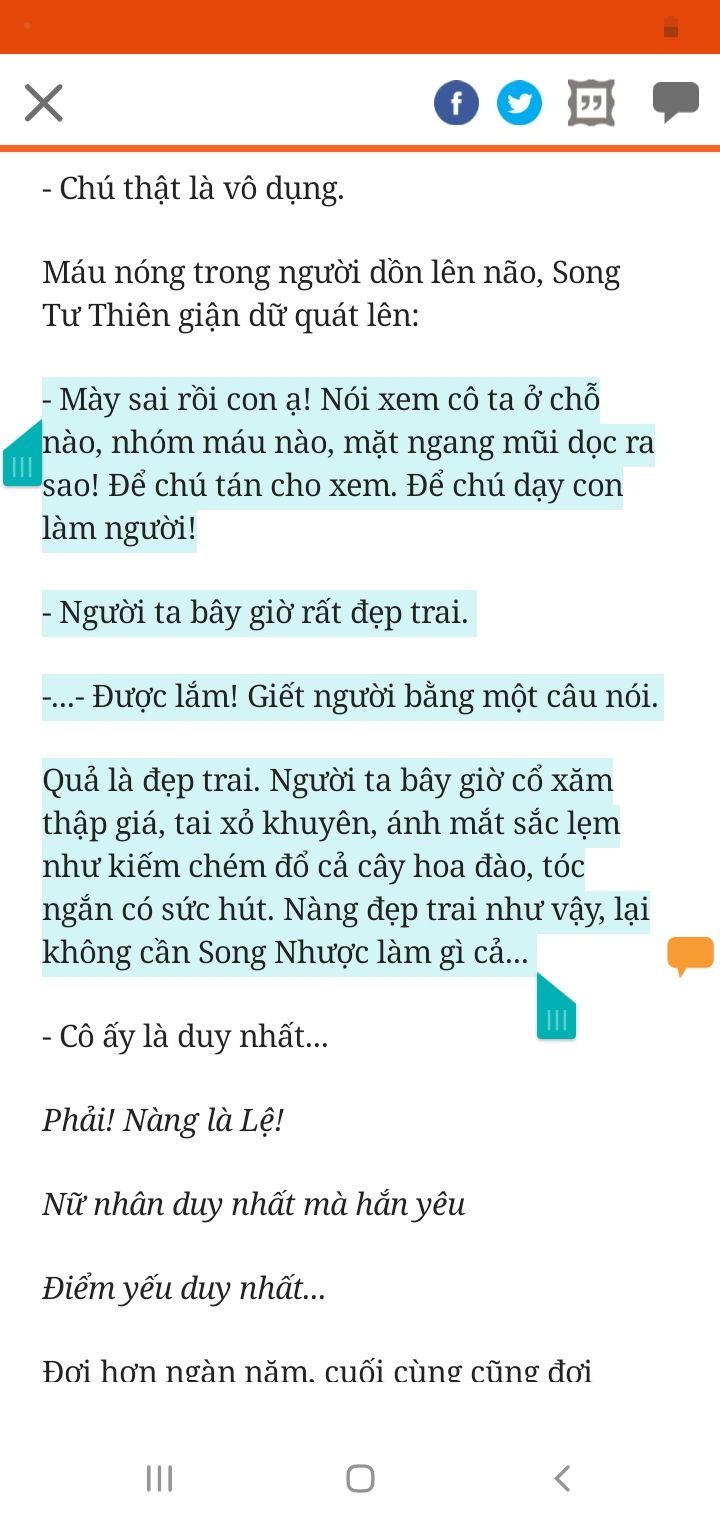
Task: Close the text selection toolbar
Action: 43,103
